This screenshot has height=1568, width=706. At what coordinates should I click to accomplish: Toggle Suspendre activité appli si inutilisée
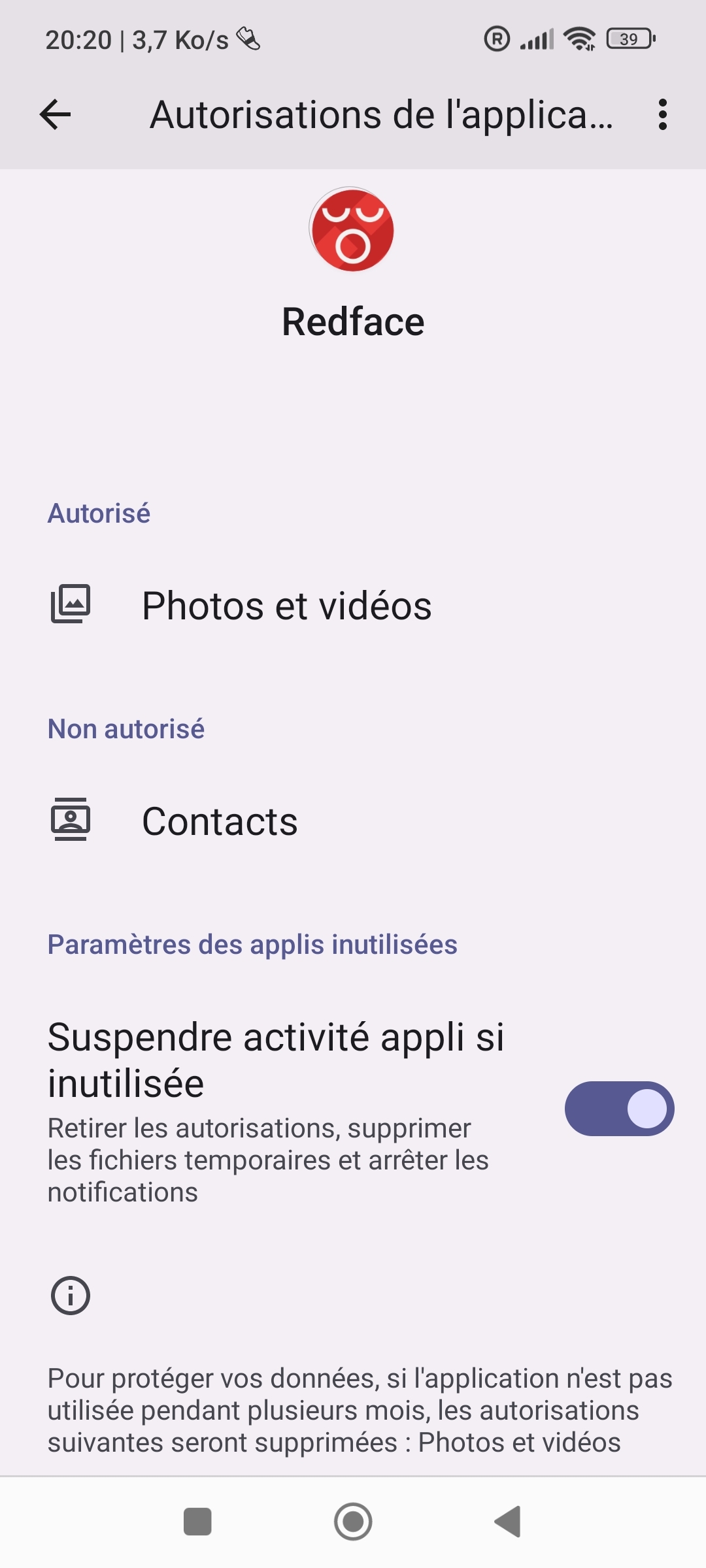tap(618, 1109)
